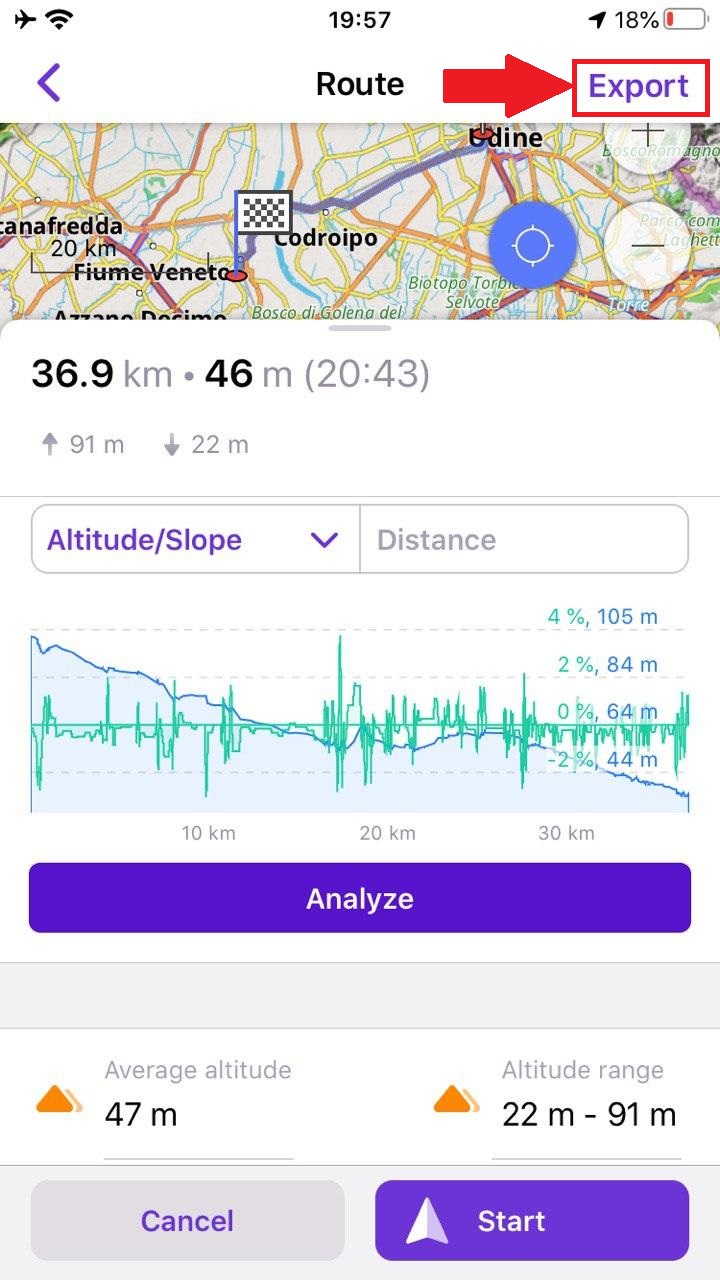Zoom out on the map

pos(648,245)
